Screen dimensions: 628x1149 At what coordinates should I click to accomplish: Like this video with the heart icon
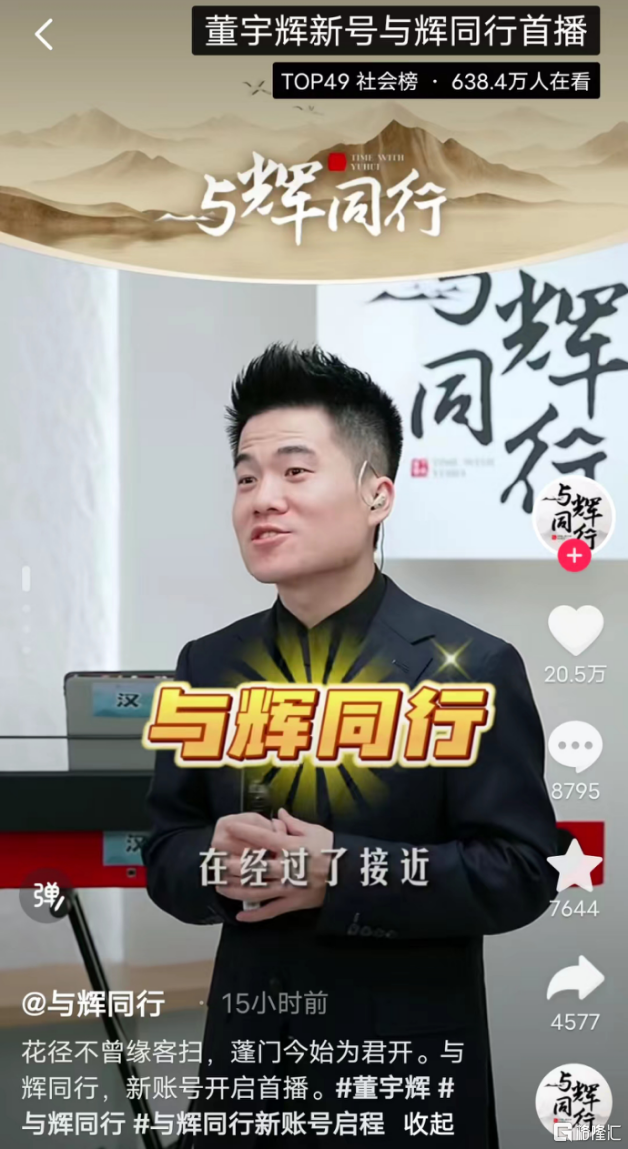[575, 631]
